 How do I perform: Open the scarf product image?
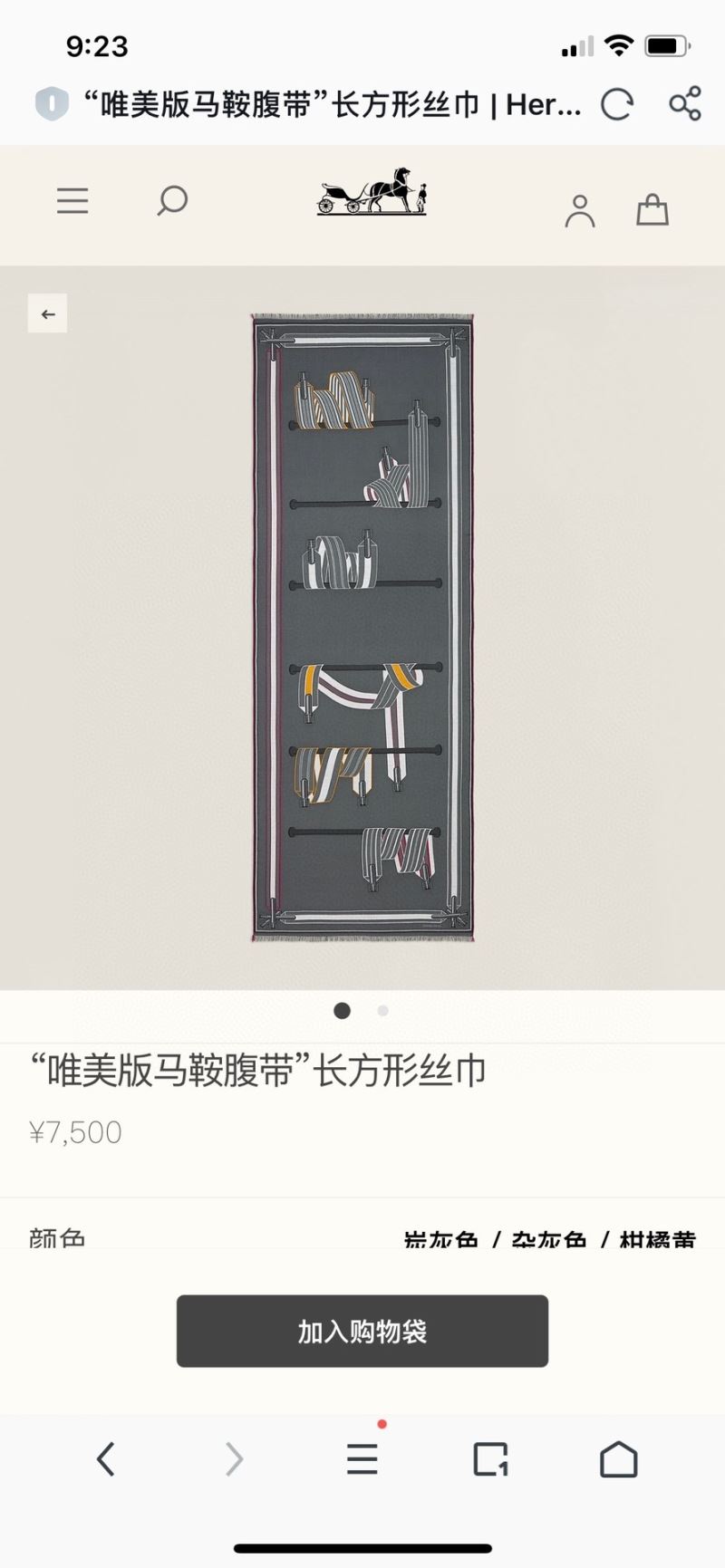362,627
